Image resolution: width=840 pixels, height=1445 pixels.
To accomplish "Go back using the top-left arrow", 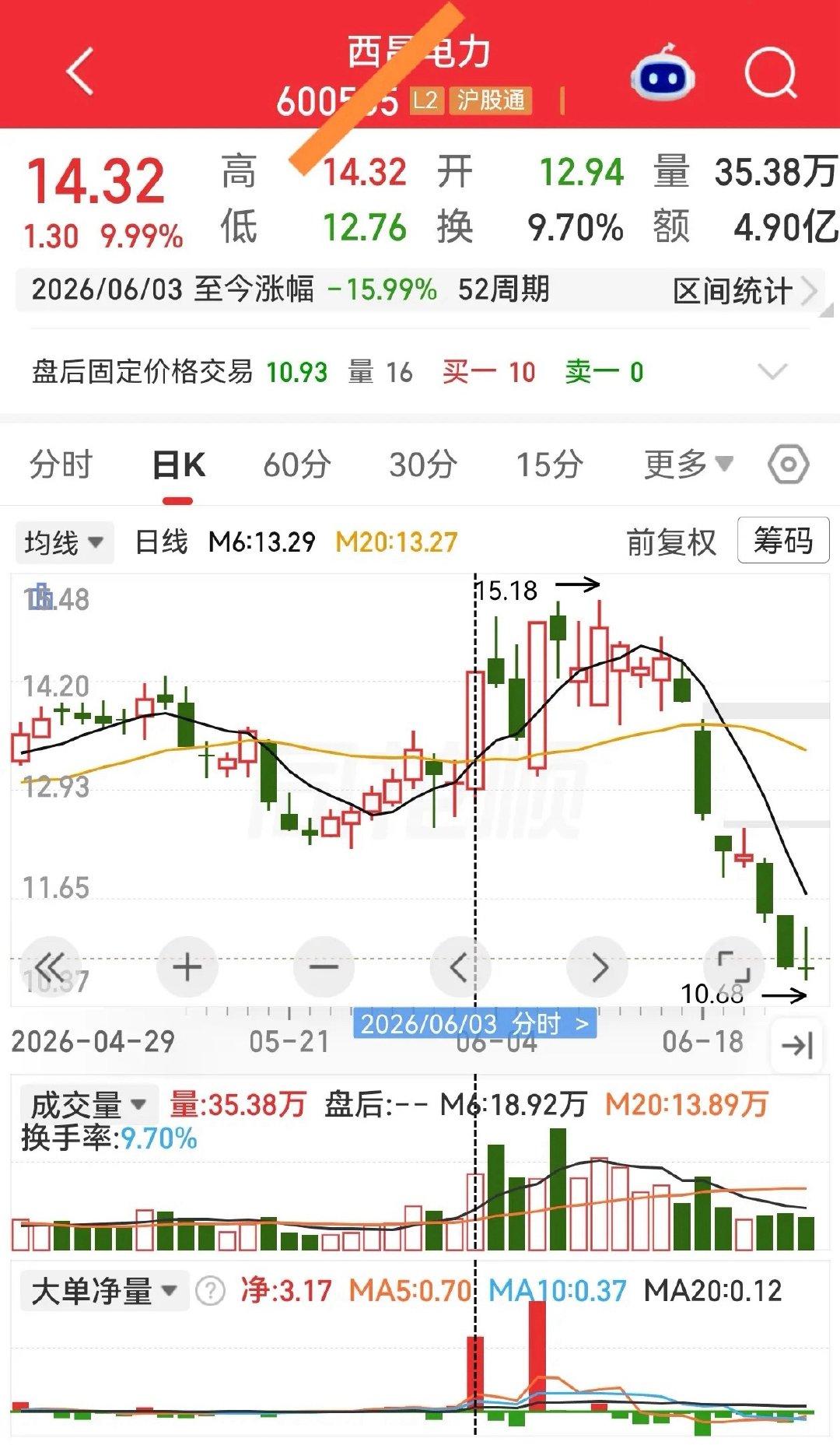I will coord(80,71).
